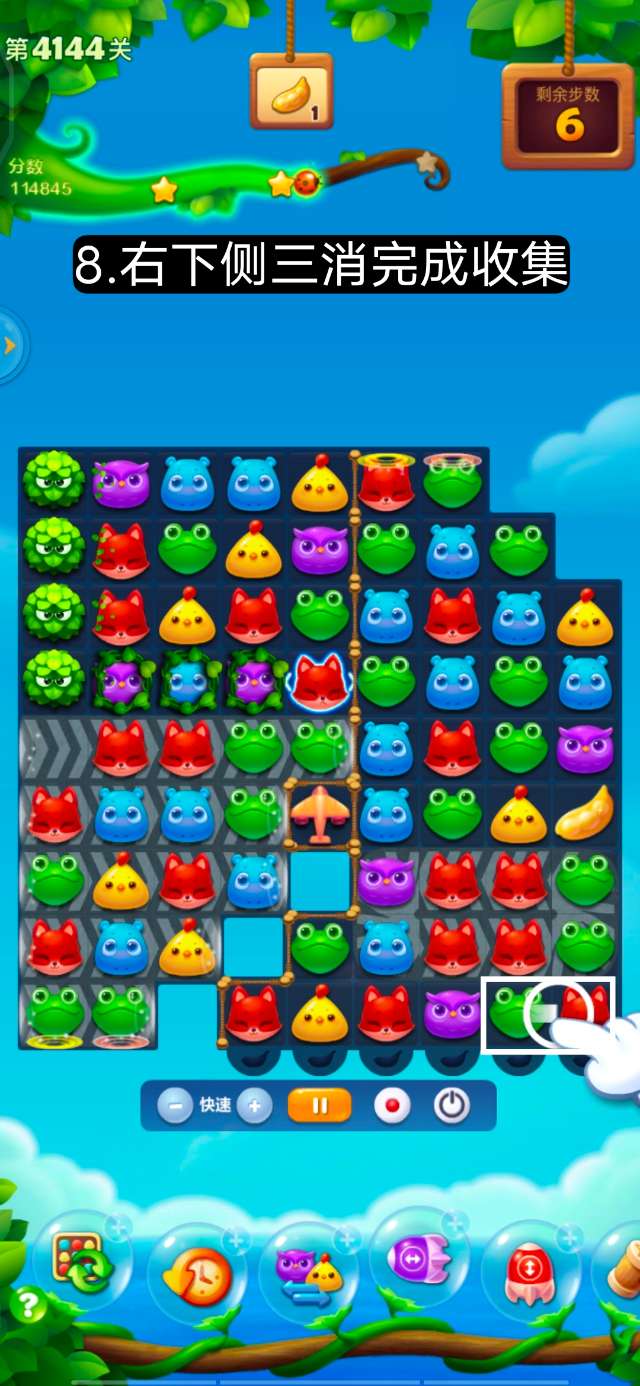This screenshot has width=640, height=1386.
Task: Increase playback speed with the plus button
Action: [255, 1106]
